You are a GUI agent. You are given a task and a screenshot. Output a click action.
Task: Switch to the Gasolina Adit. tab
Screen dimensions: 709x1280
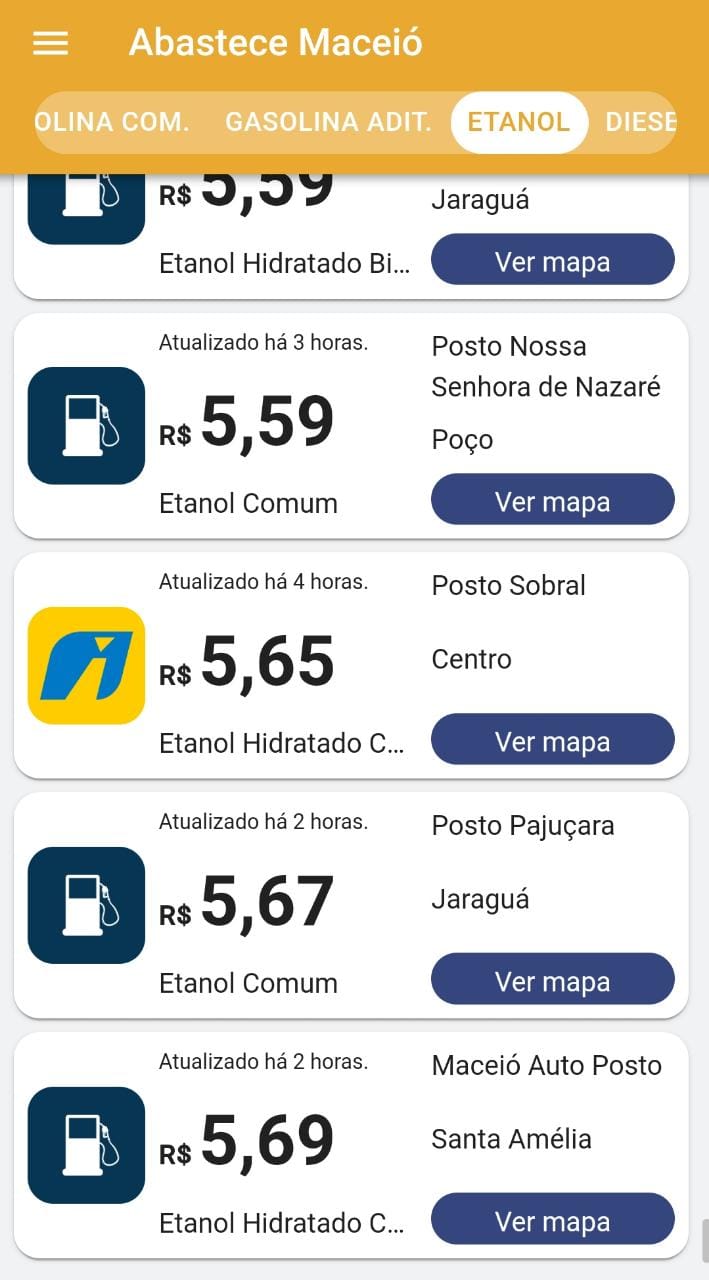point(328,122)
